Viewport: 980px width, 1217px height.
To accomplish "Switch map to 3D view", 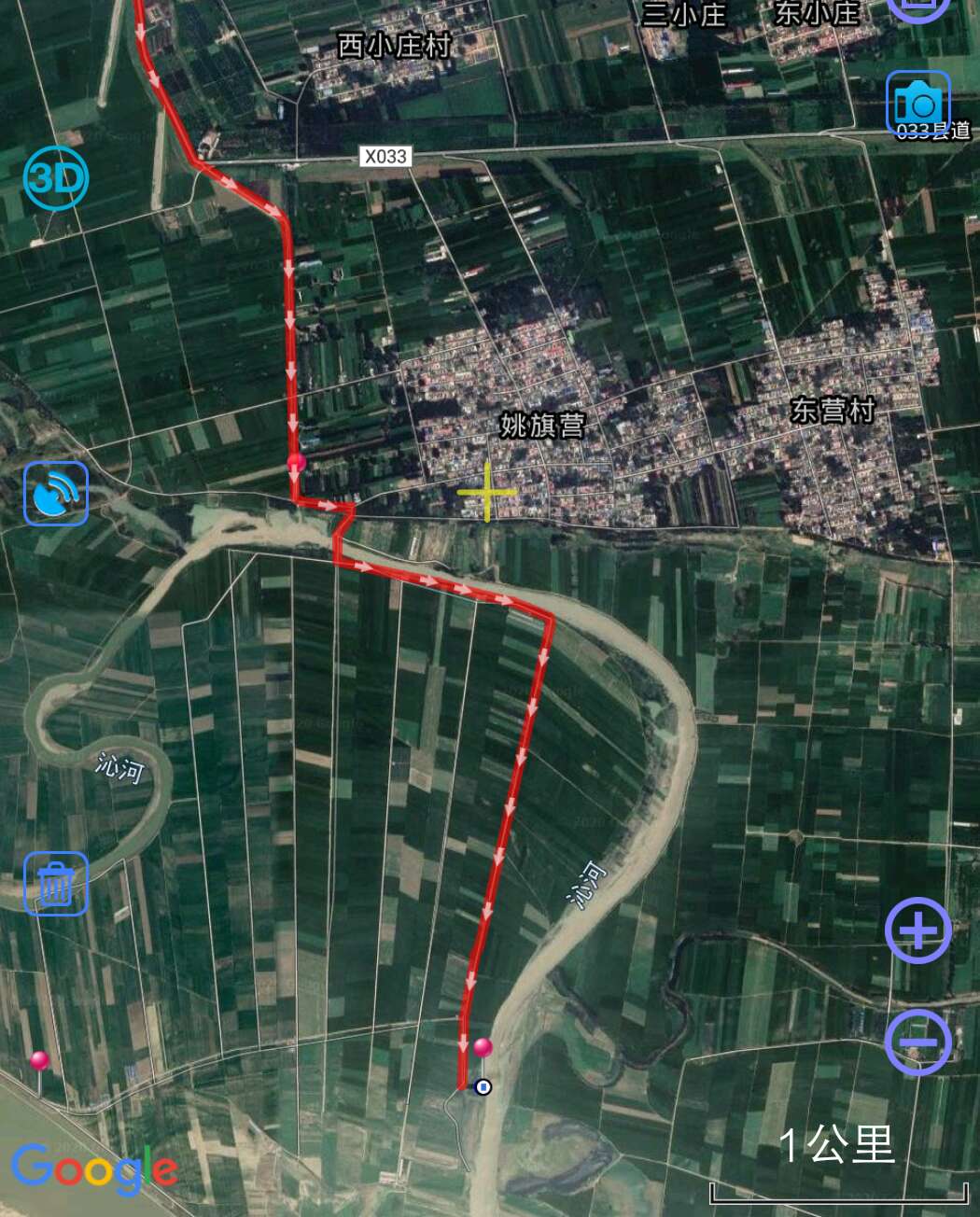I will coord(56,177).
